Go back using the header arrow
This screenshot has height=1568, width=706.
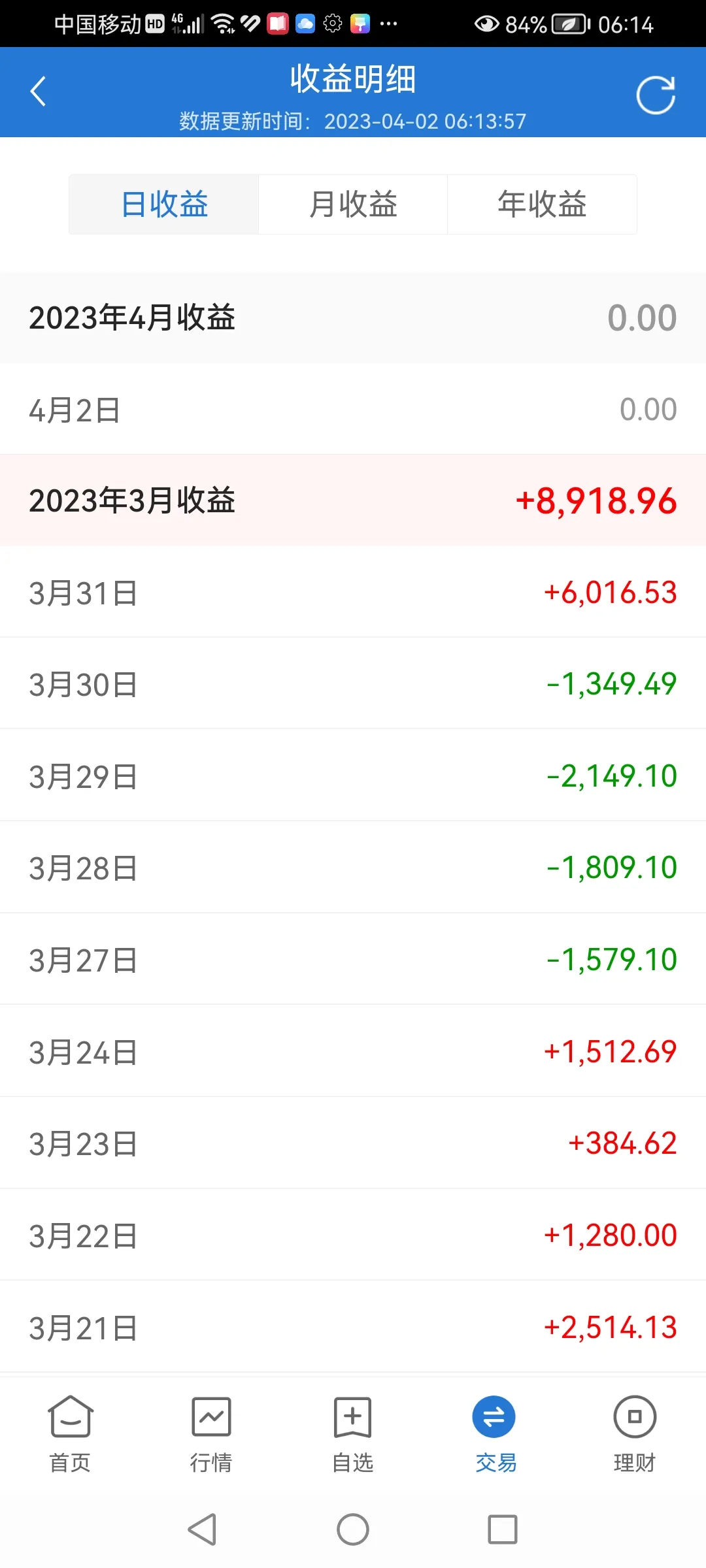[39, 91]
